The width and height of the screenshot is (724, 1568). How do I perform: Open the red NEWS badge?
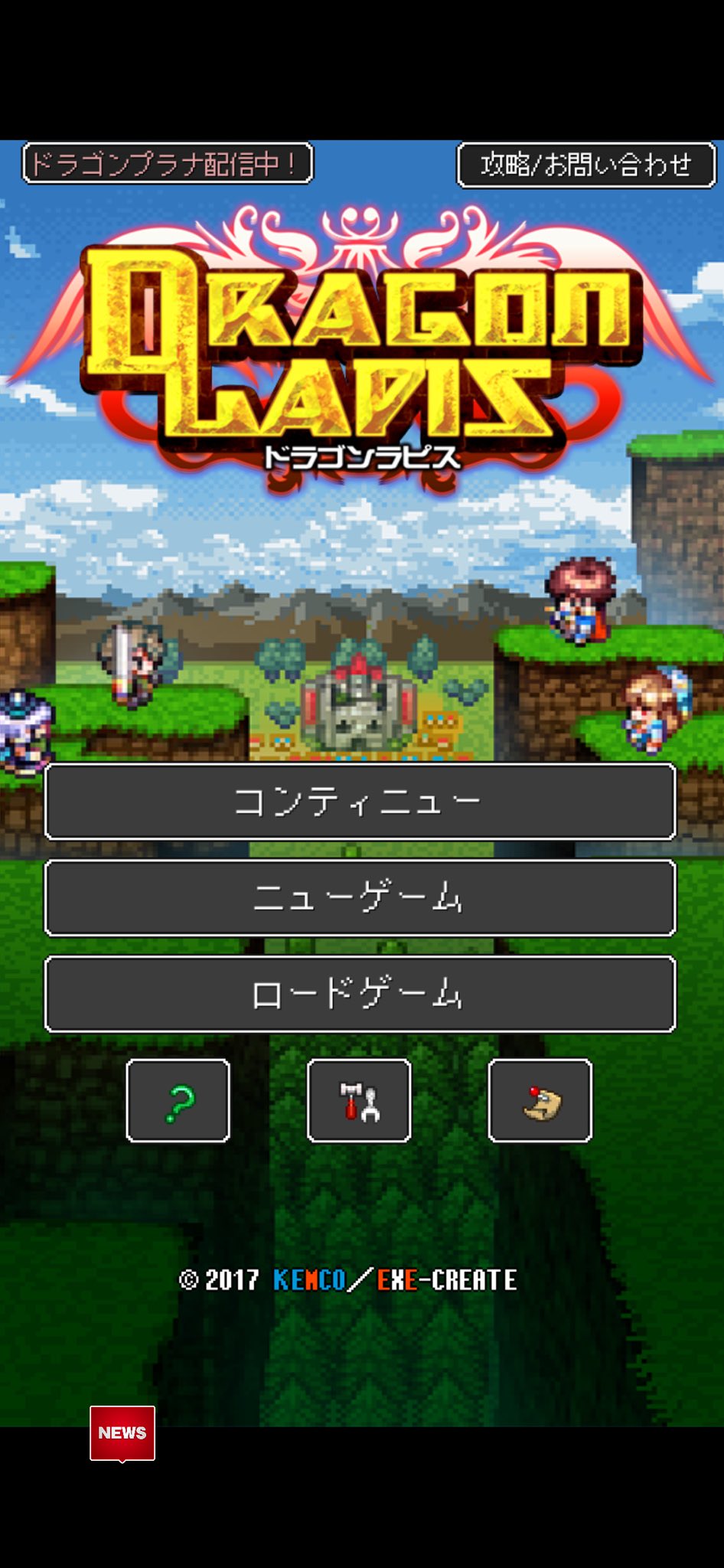(122, 1432)
